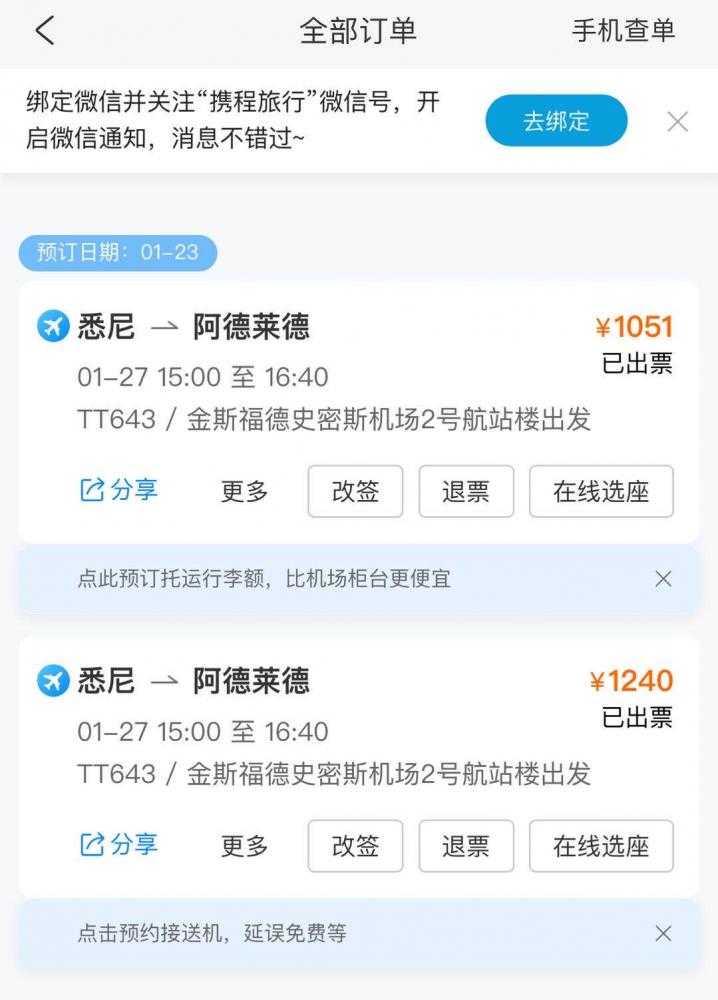Open the airport transfer booking banner
This screenshot has width=718, height=1000.
213,933
